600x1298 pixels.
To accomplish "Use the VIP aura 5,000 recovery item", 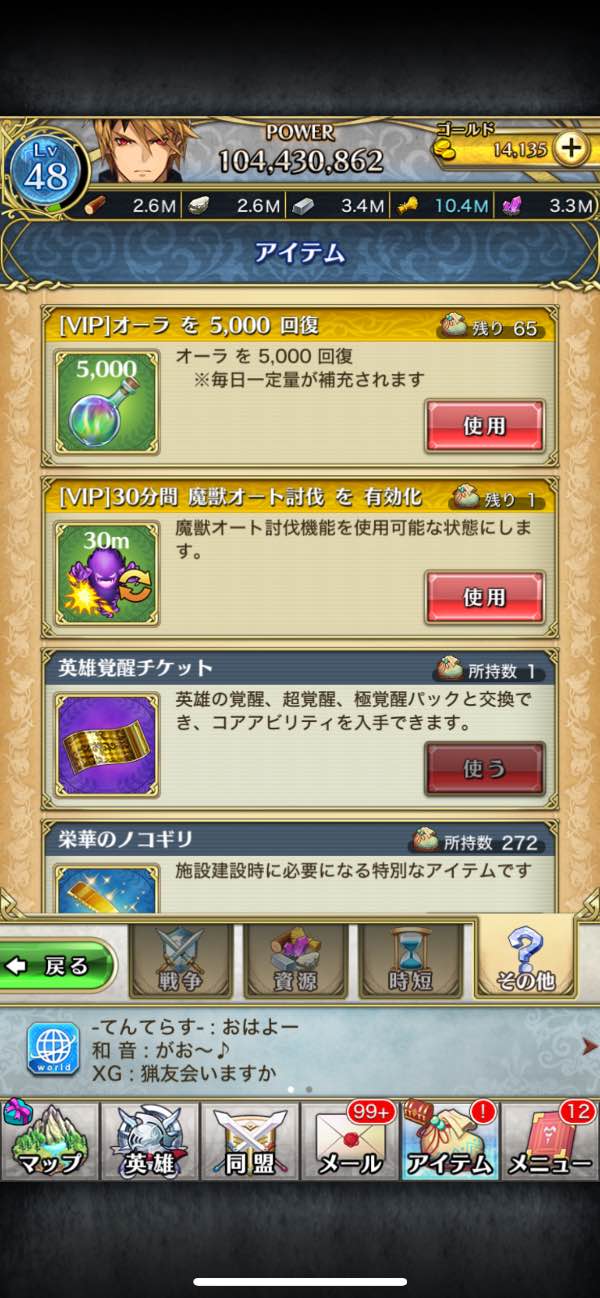I will tap(485, 426).
